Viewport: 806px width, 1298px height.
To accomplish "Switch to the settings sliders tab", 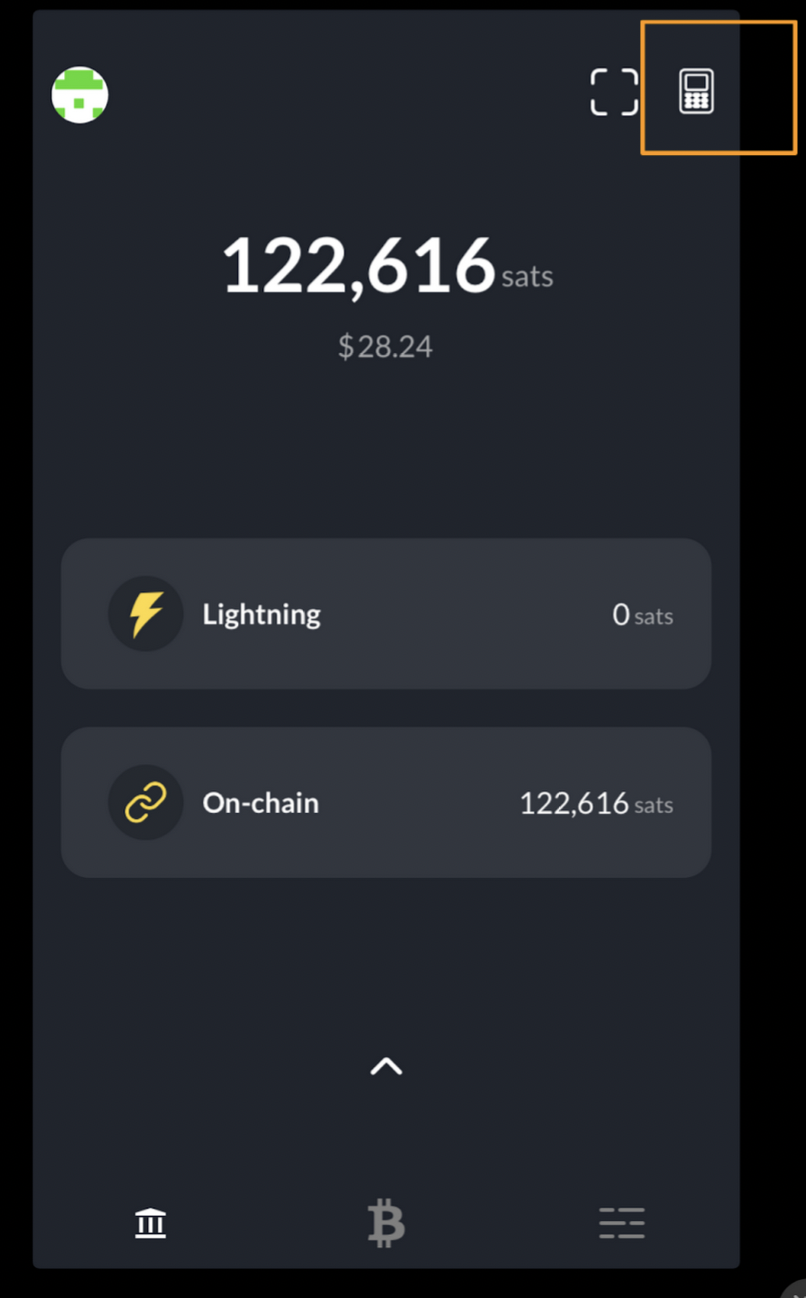I will click(621, 1223).
